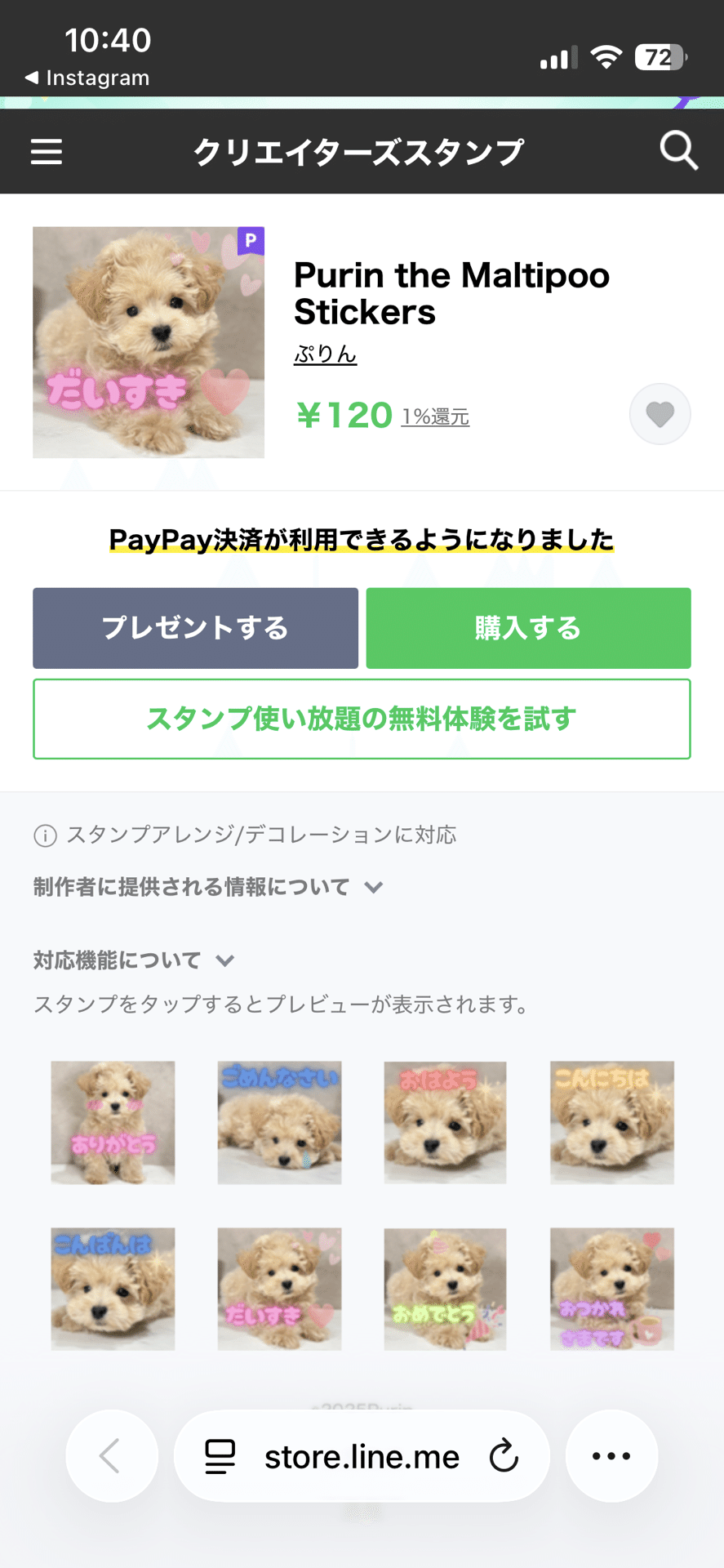Preview the おめでとう sticker
The width and height of the screenshot is (724, 1568).
(446, 1289)
